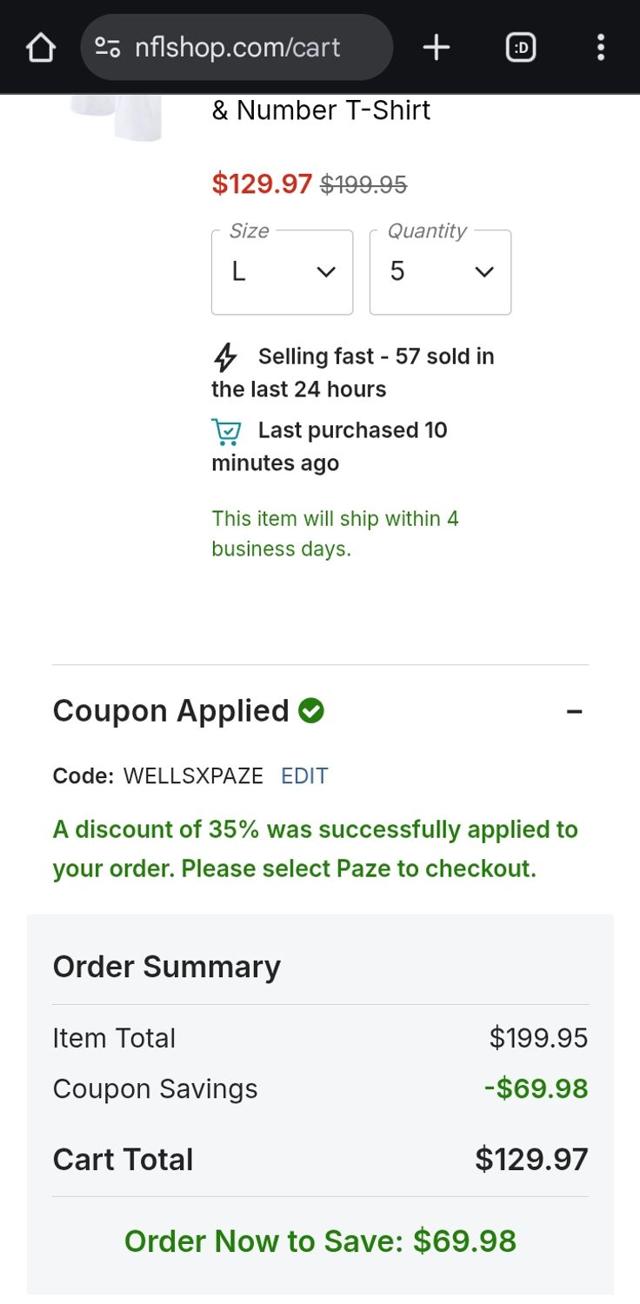Go to the browser home page

39,47
